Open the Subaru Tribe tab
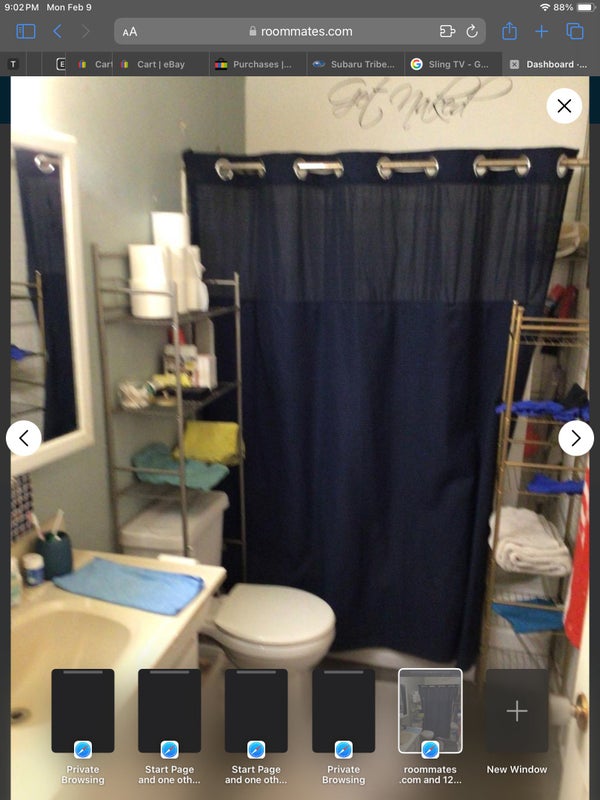600x800 pixels. point(355,64)
